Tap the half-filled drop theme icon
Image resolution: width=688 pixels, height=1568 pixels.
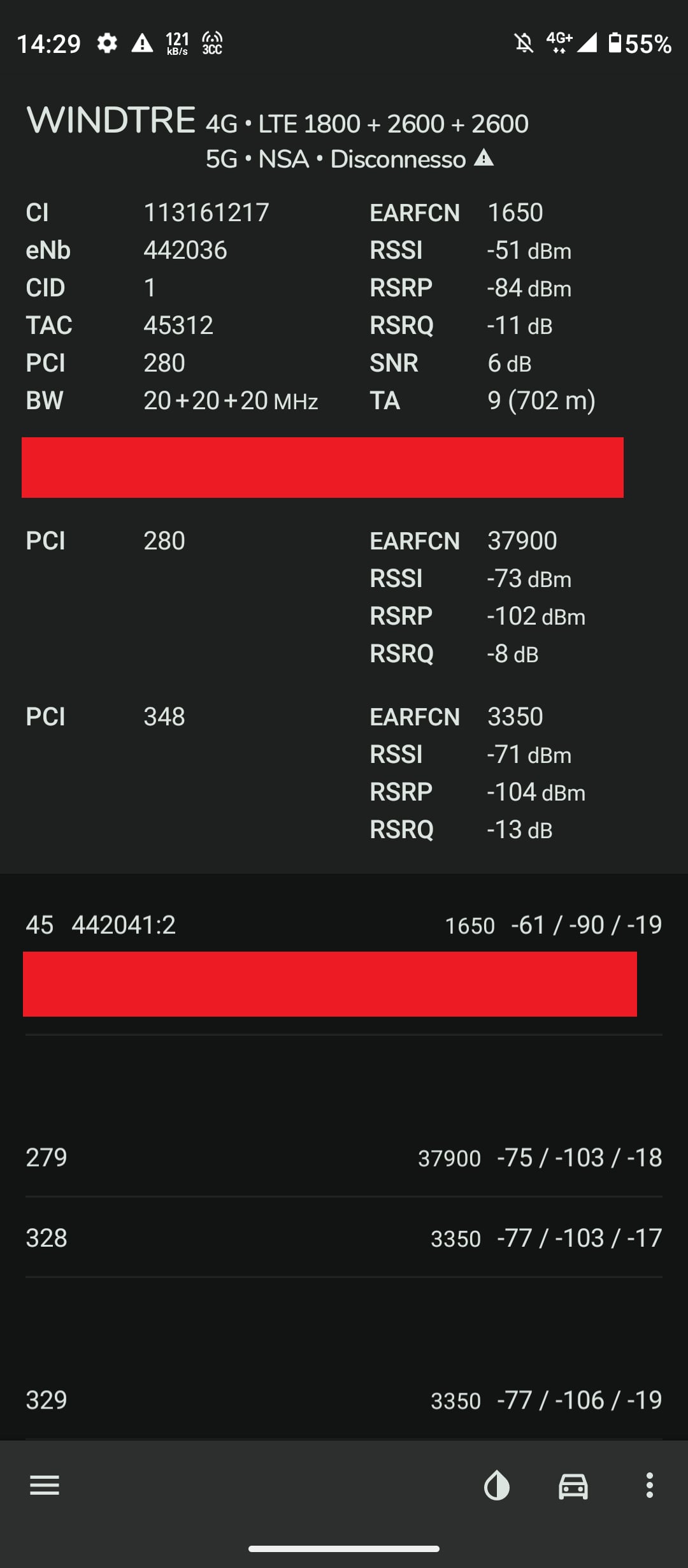(497, 1485)
